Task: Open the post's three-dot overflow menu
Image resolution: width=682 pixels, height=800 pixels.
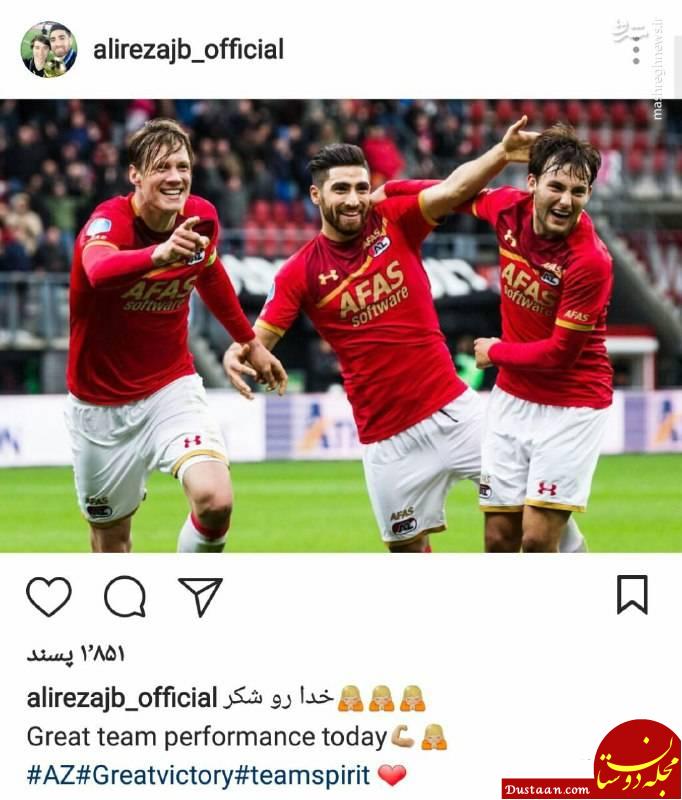Action: [636, 47]
